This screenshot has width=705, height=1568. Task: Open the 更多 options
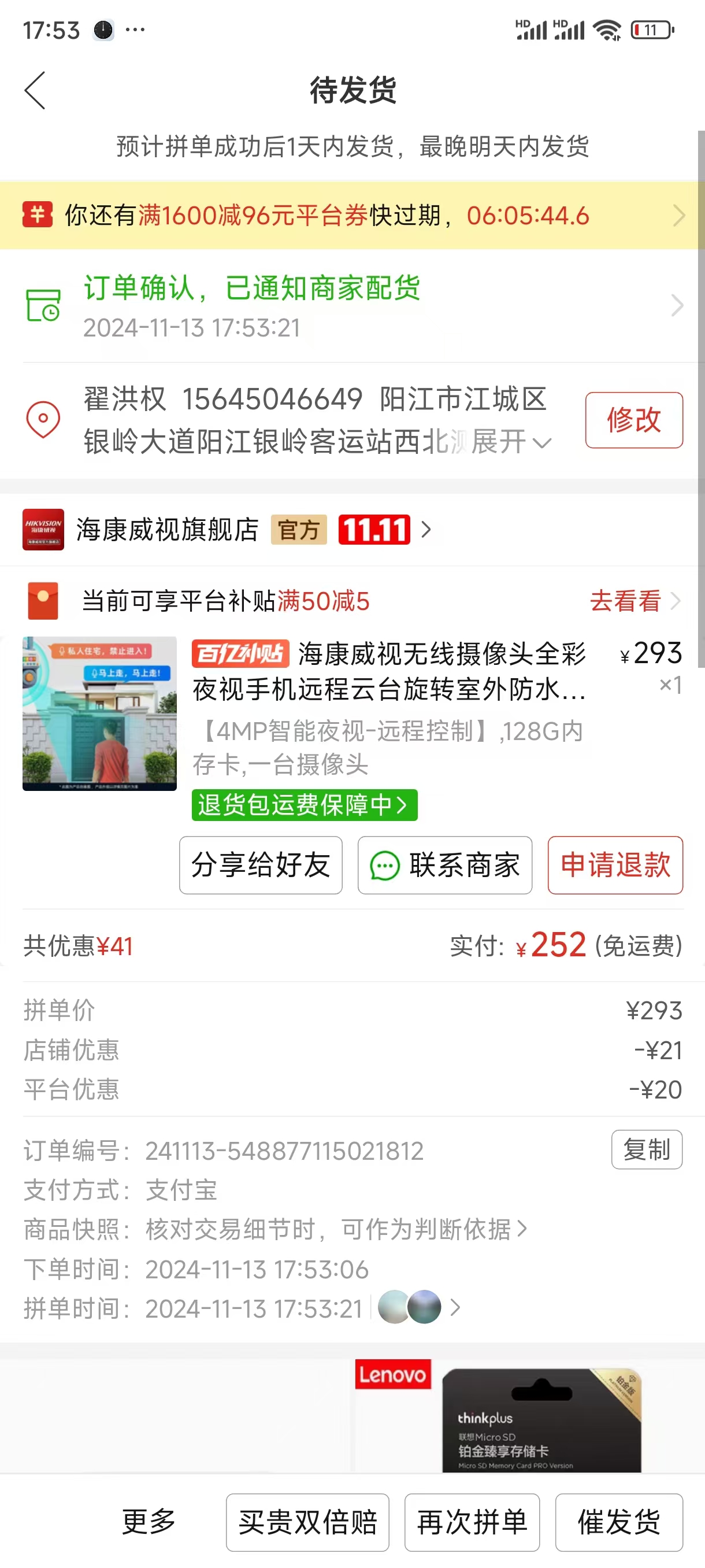(149, 1522)
